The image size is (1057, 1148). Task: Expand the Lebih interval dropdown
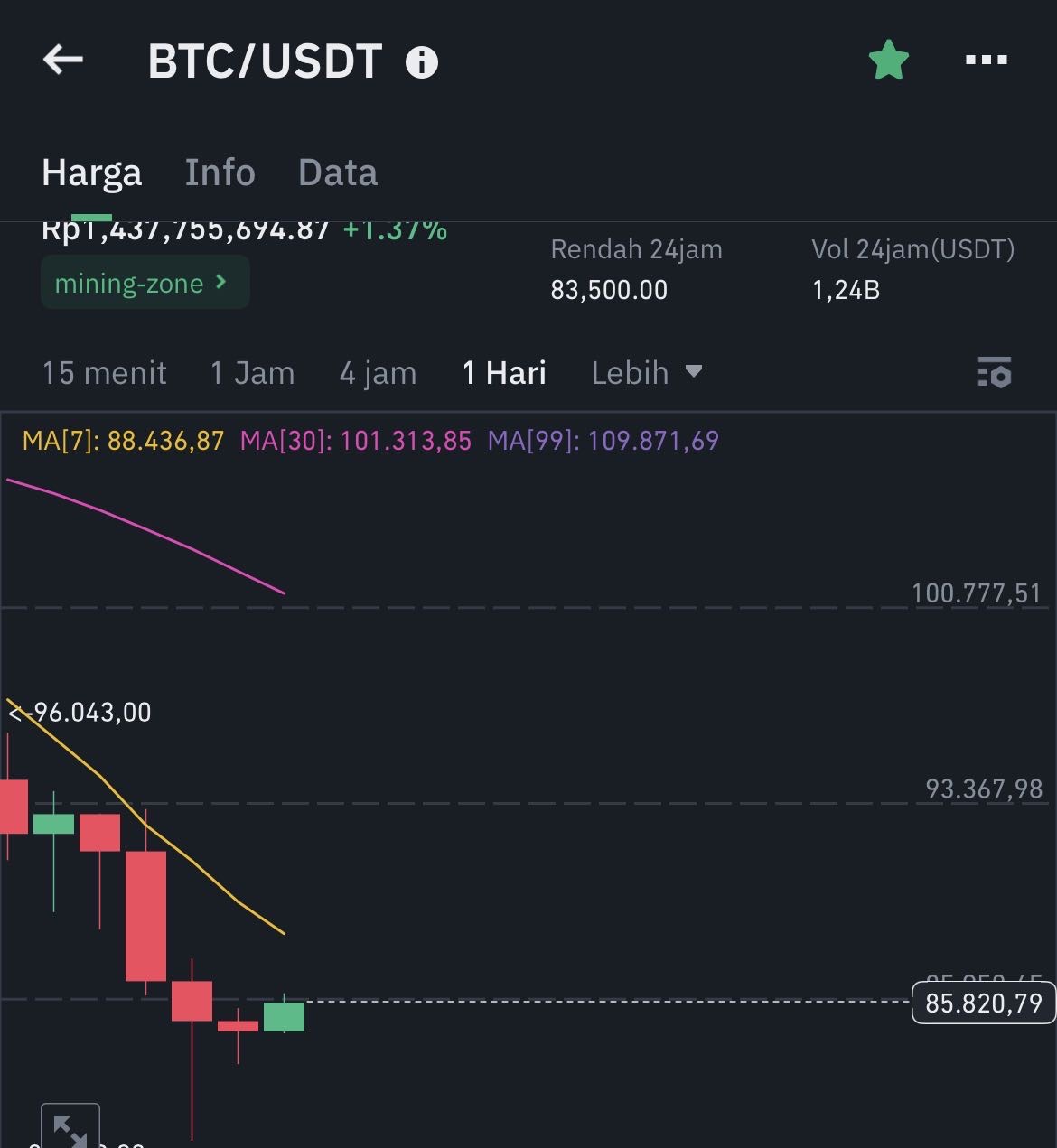646,373
